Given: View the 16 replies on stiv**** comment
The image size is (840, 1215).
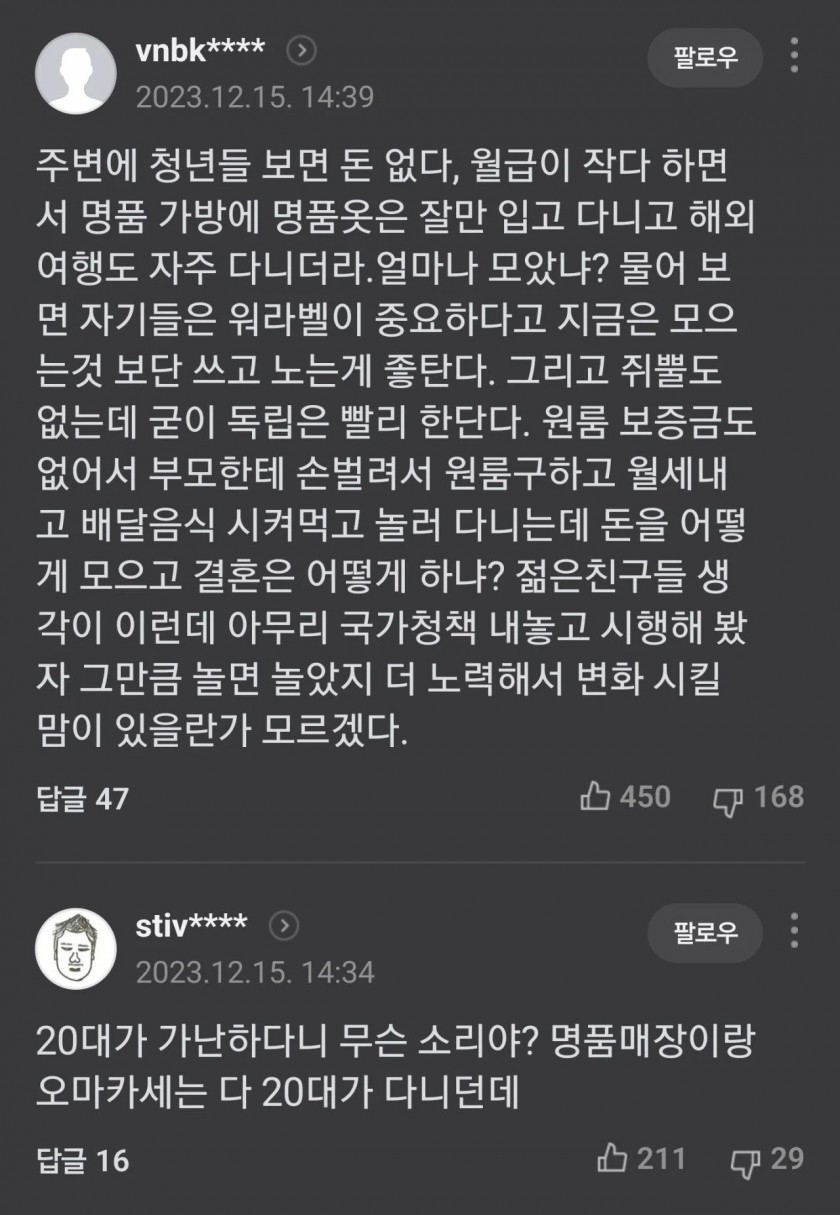Looking at the screenshot, I should click(x=83, y=1160).
